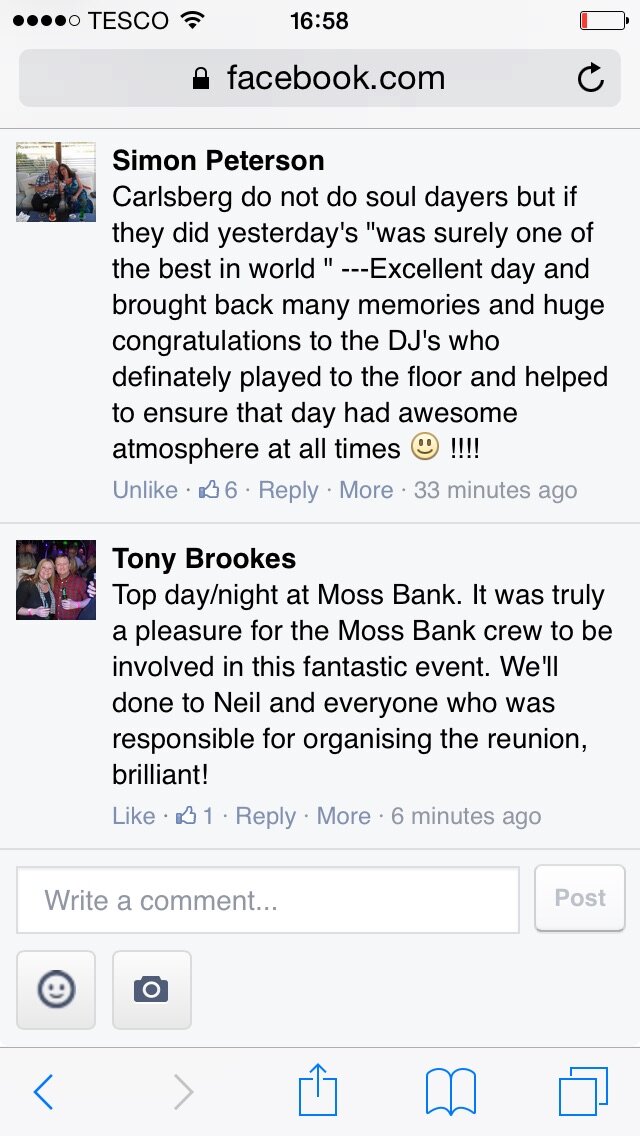Attach a photo with camera icon

point(151,990)
